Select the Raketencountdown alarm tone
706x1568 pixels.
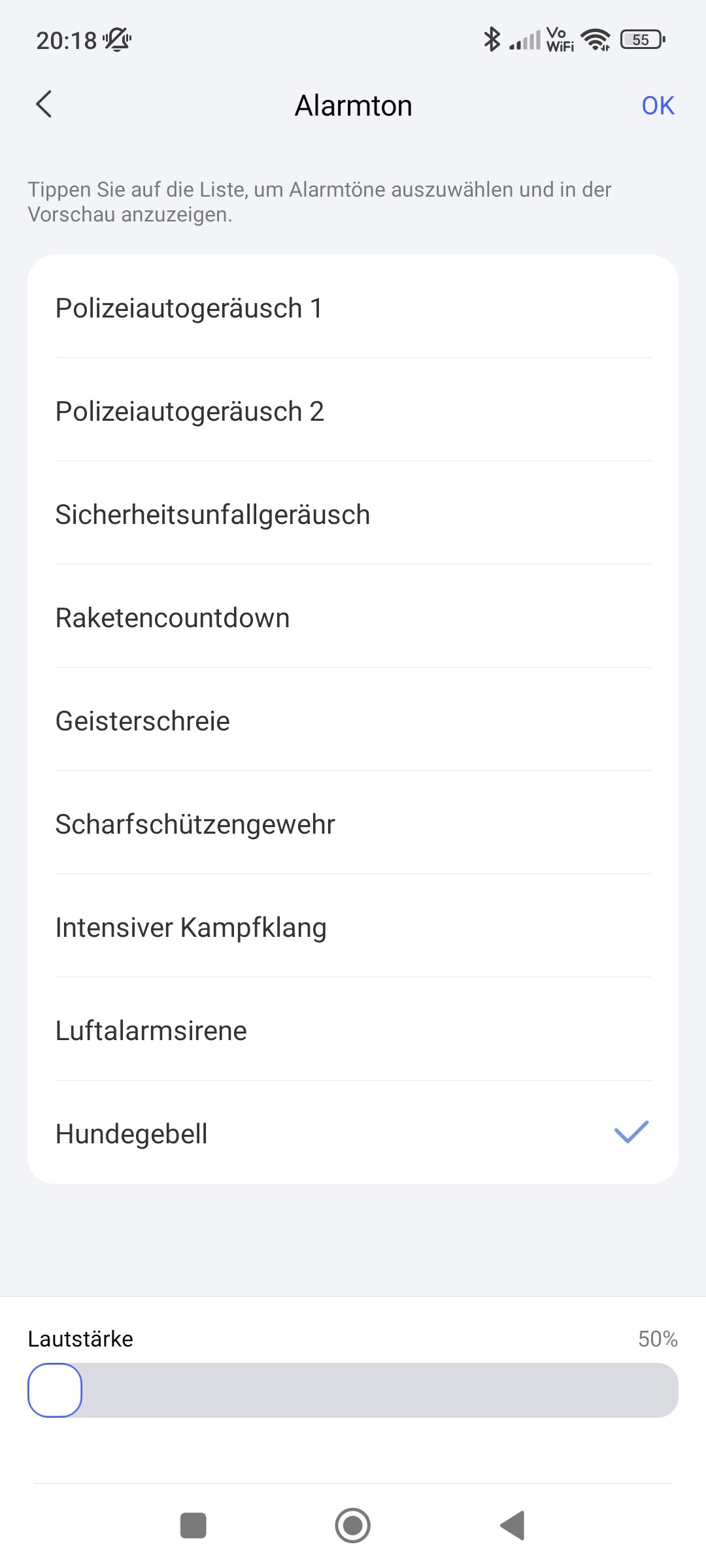pyautogui.click(x=353, y=618)
